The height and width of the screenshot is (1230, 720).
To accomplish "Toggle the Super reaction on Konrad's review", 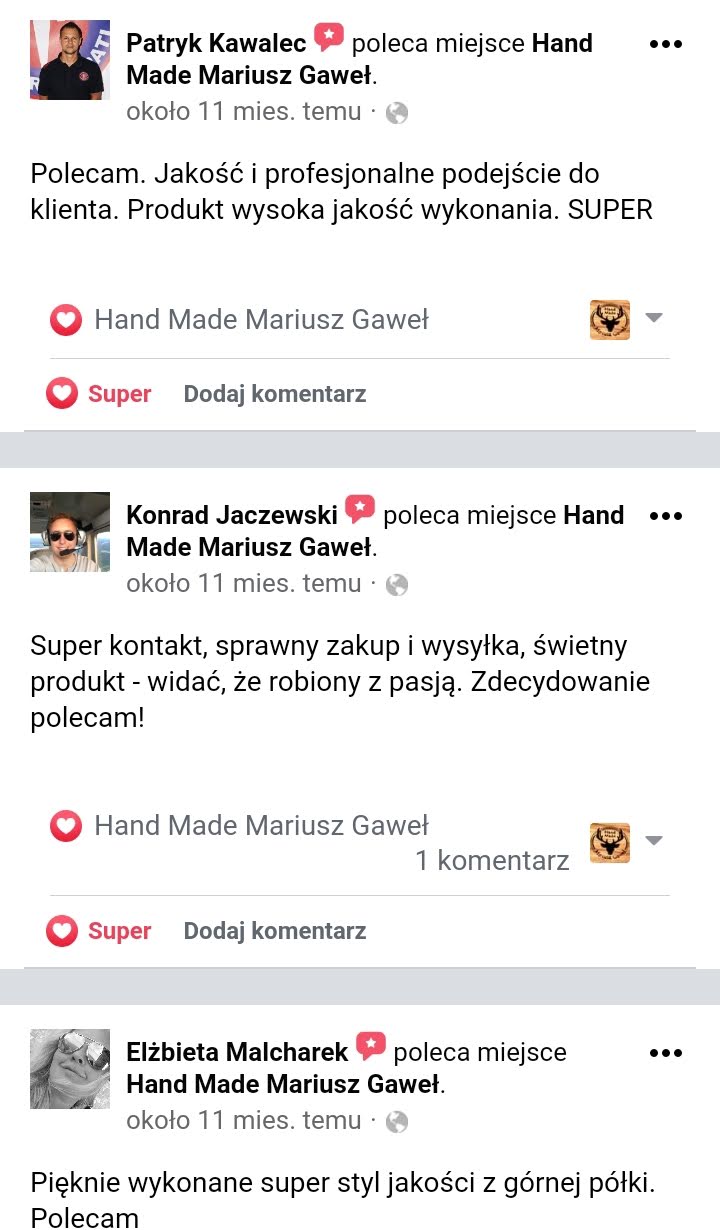I will 99,931.
